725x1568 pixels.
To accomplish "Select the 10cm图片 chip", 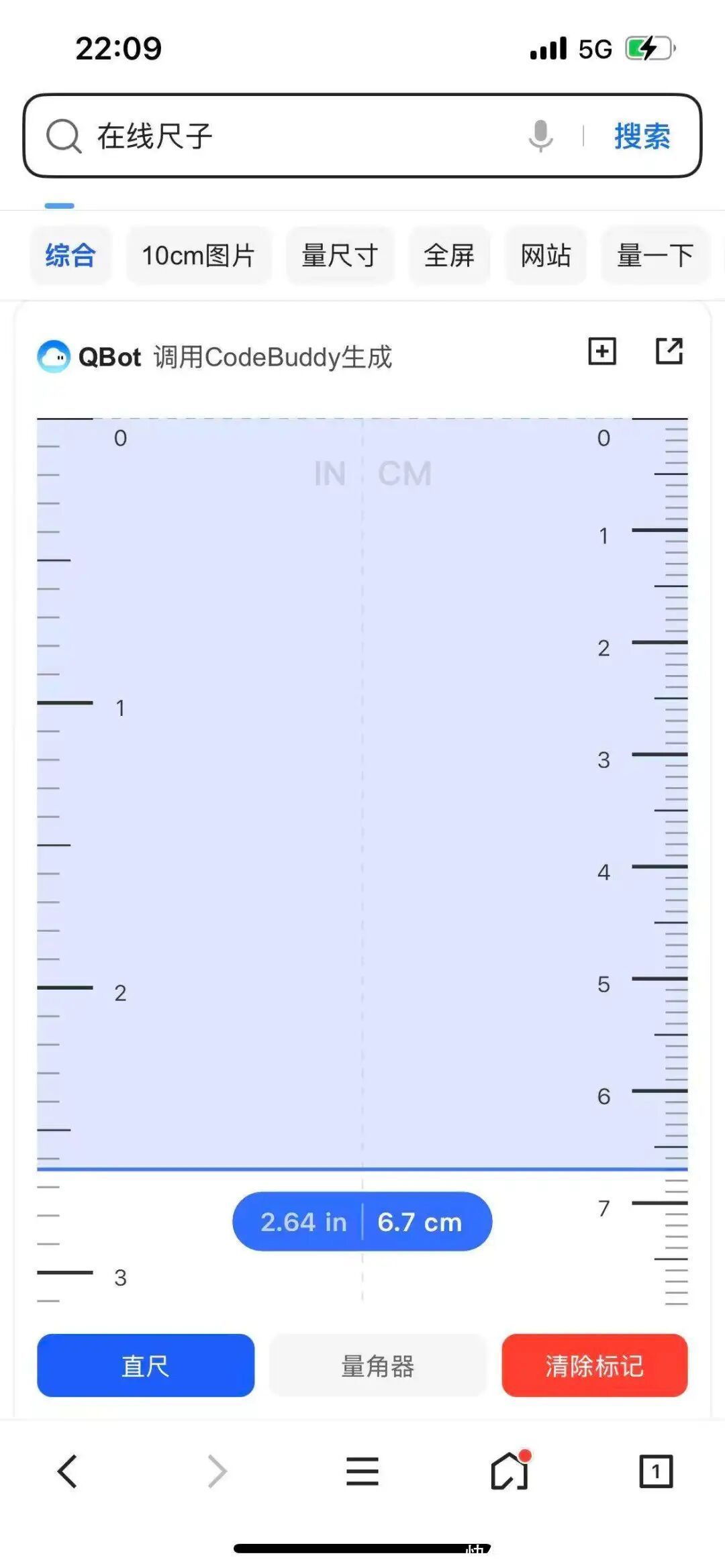I will tap(198, 256).
